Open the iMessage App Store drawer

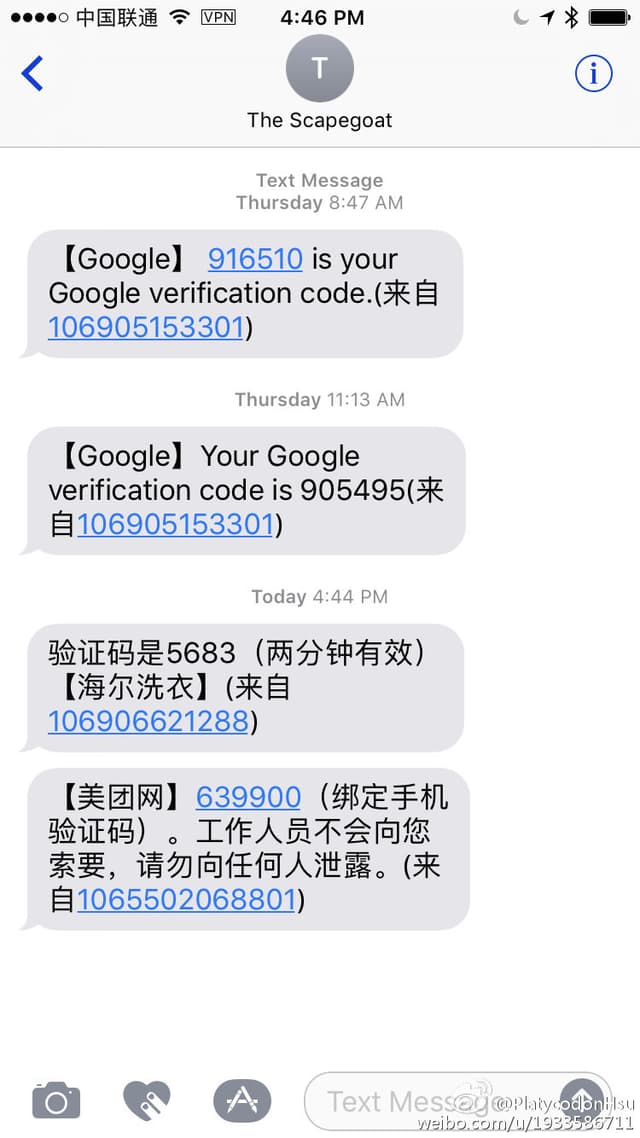(242, 1102)
